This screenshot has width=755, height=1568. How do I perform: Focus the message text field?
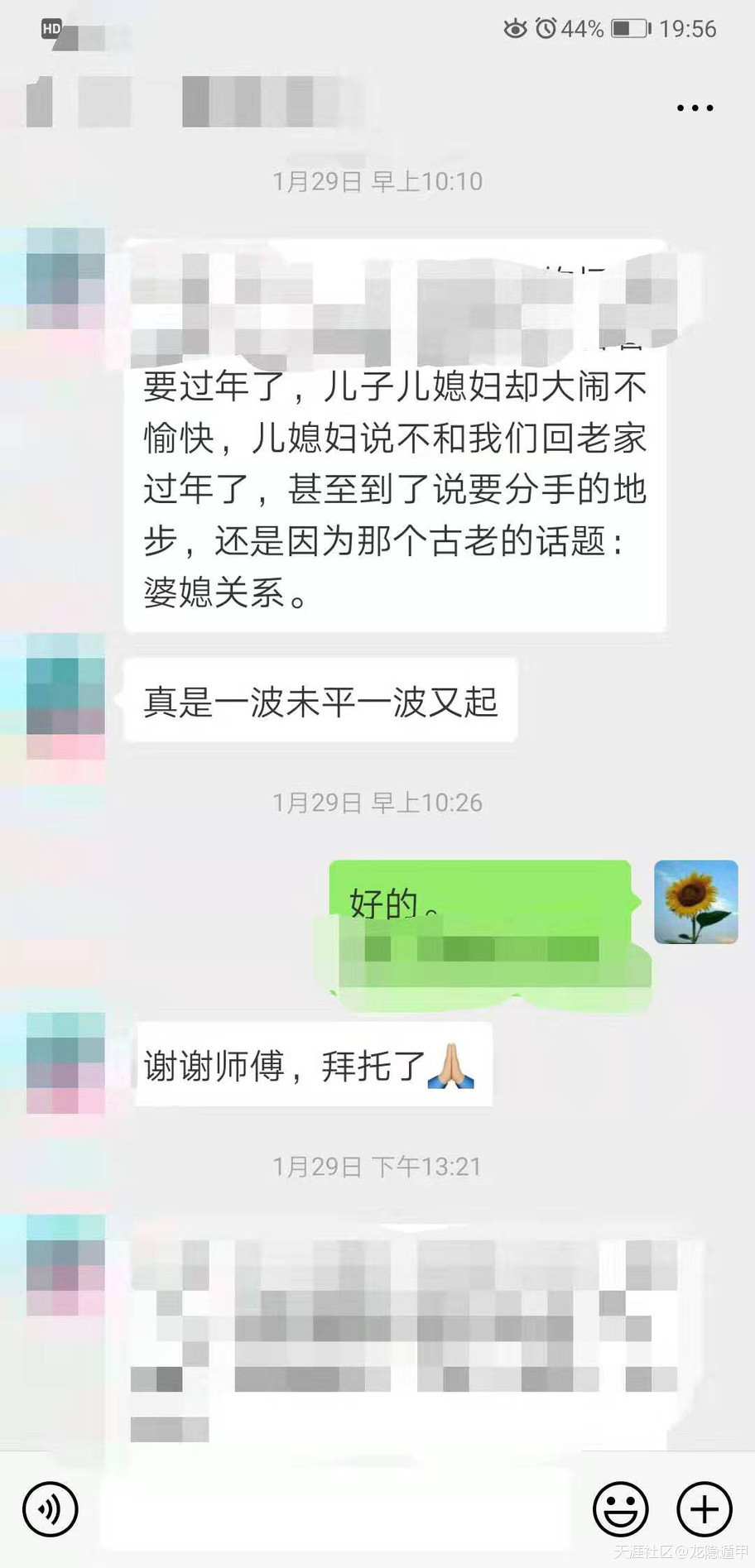[x=335, y=1508]
